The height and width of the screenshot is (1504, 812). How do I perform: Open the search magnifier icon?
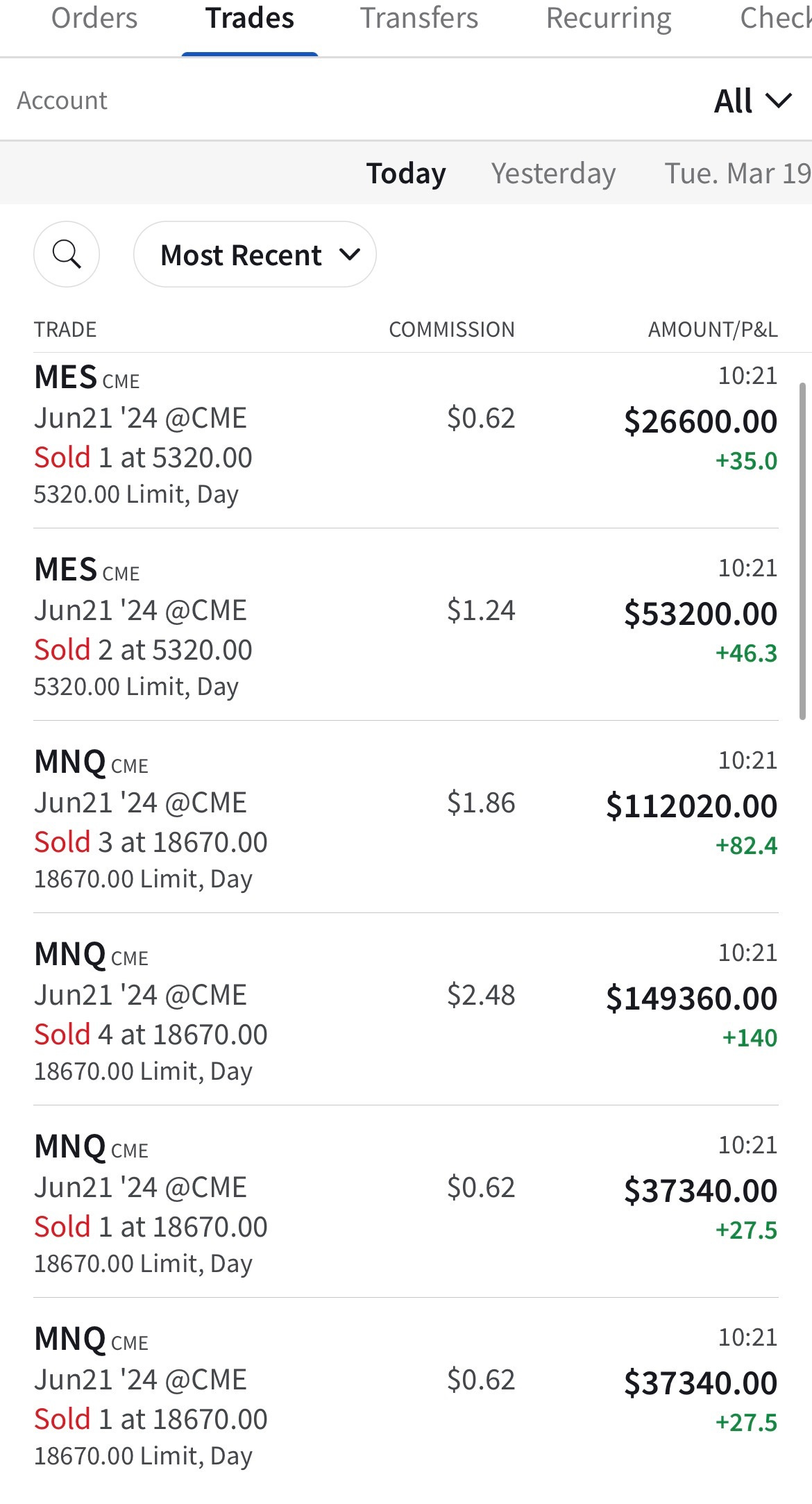click(x=67, y=254)
